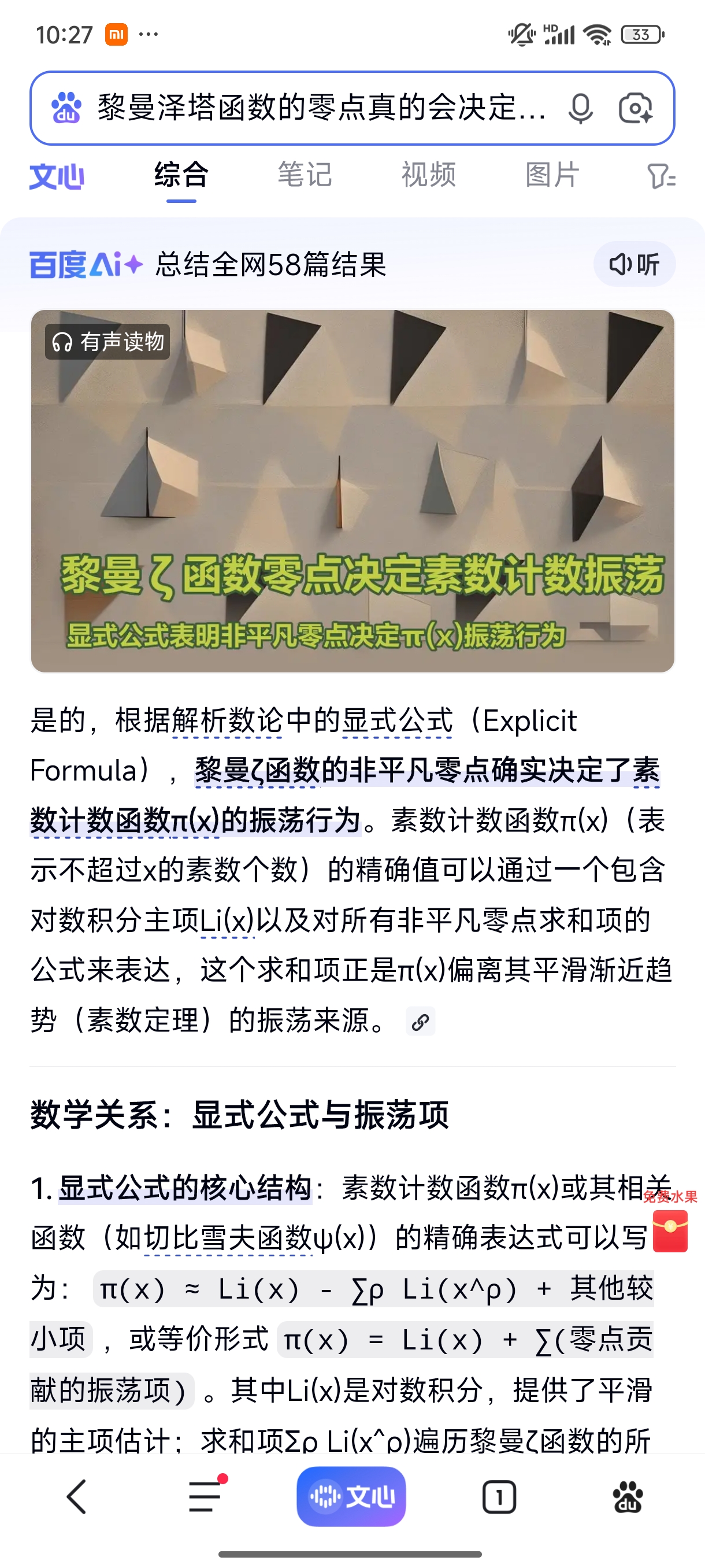Image resolution: width=705 pixels, height=1568 pixels.
Task: Follow the 解析数论 underlined link
Action: [228, 722]
